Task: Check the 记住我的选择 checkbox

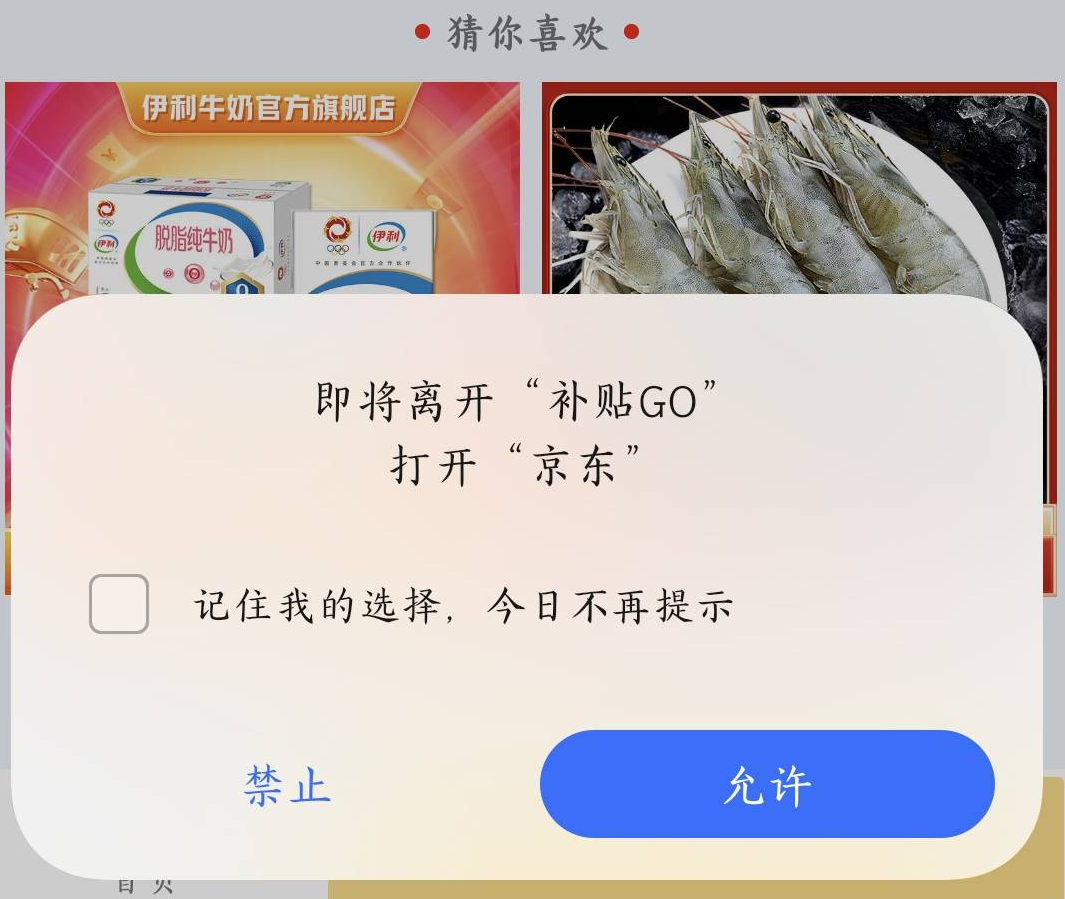Action: point(119,604)
